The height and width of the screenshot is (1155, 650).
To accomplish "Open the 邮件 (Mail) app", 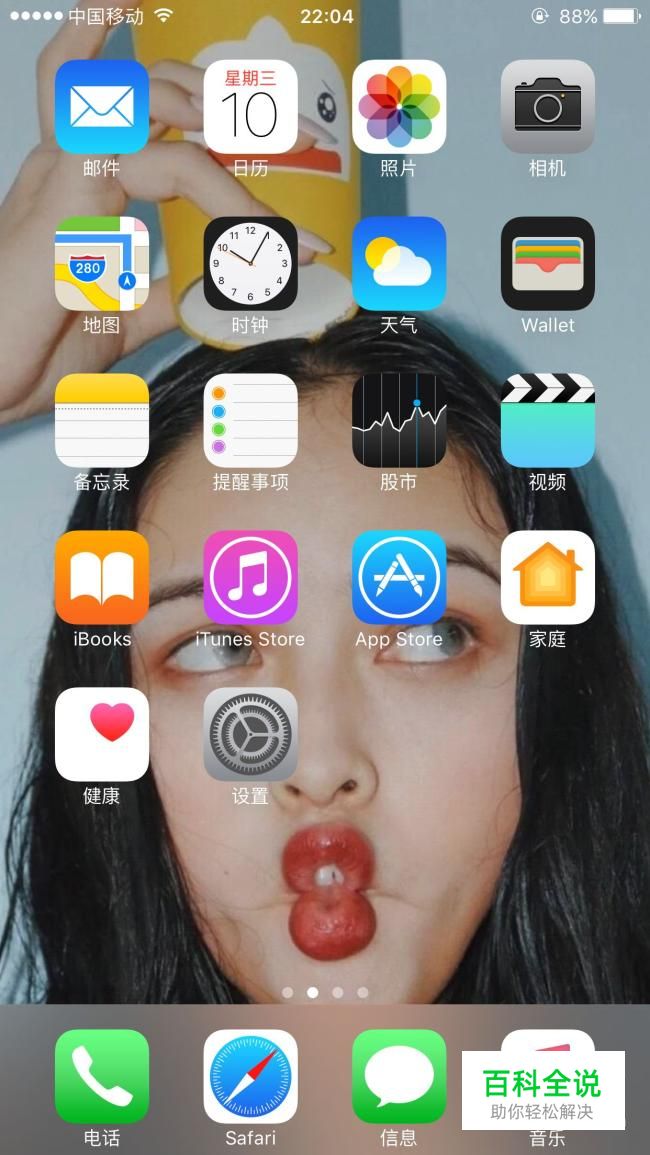I will click(x=102, y=107).
